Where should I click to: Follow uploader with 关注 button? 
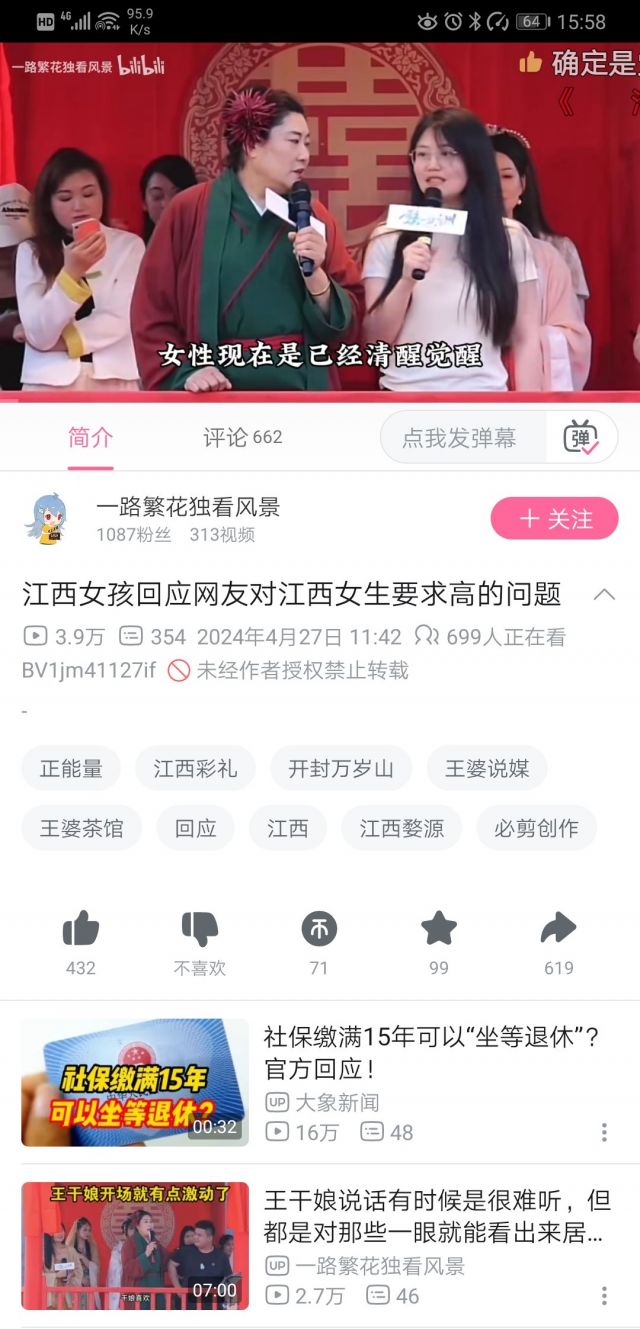pos(554,518)
